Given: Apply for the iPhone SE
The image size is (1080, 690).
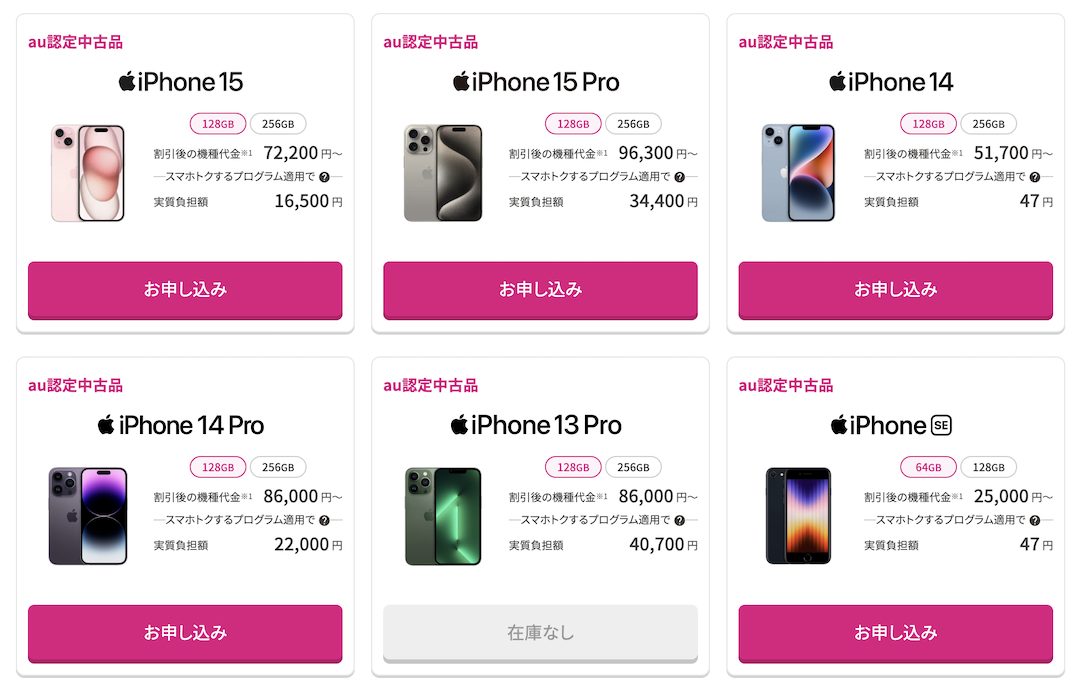Looking at the screenshot, I should [895, 633].
